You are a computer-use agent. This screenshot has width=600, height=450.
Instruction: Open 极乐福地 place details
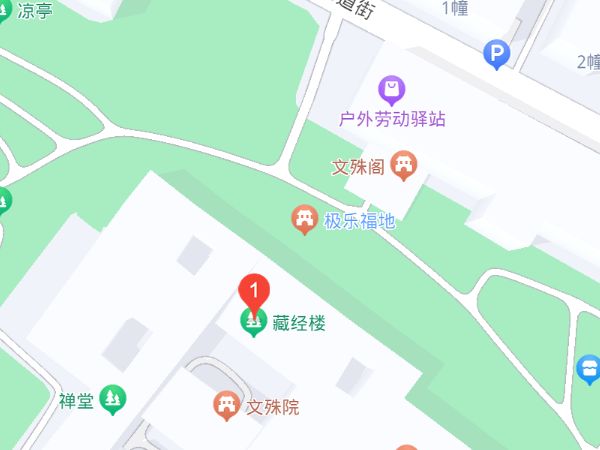coord(304,220)
